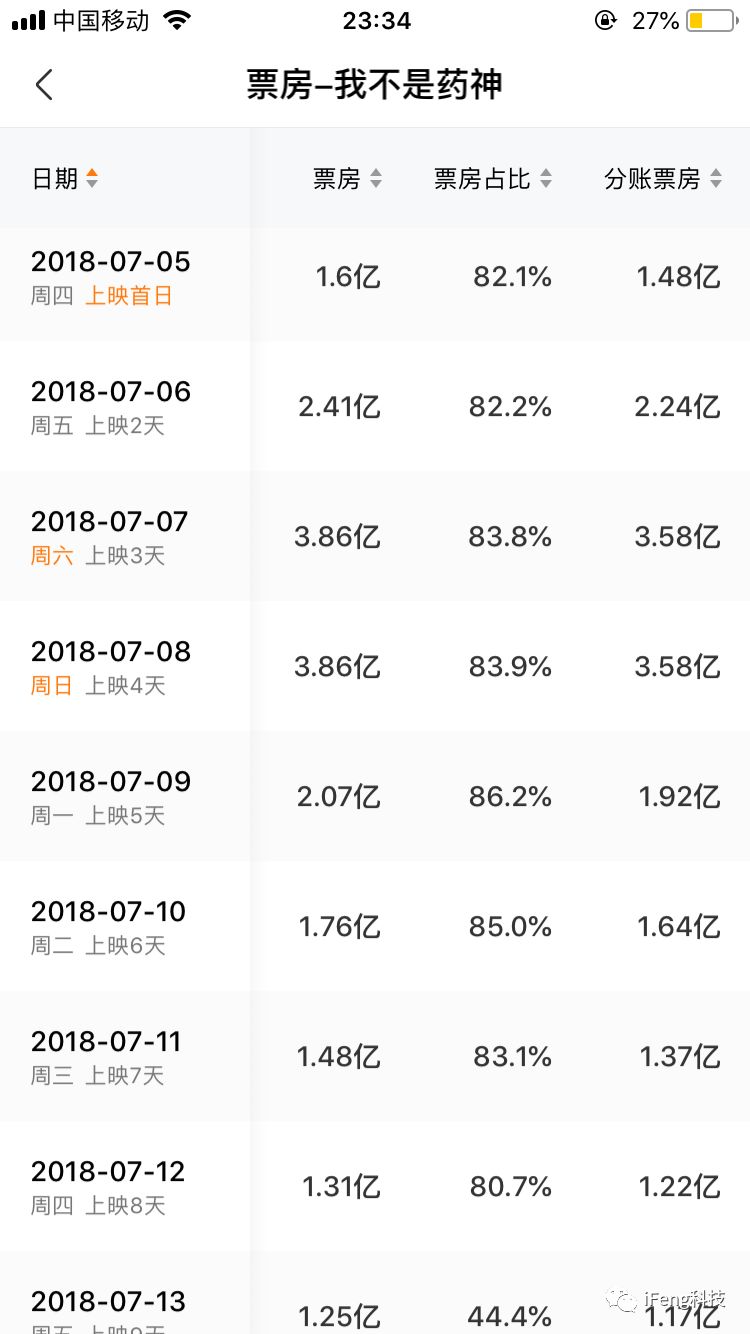Tap the back arrow to return
This screenshot has height=1334, width=750.
43,85
